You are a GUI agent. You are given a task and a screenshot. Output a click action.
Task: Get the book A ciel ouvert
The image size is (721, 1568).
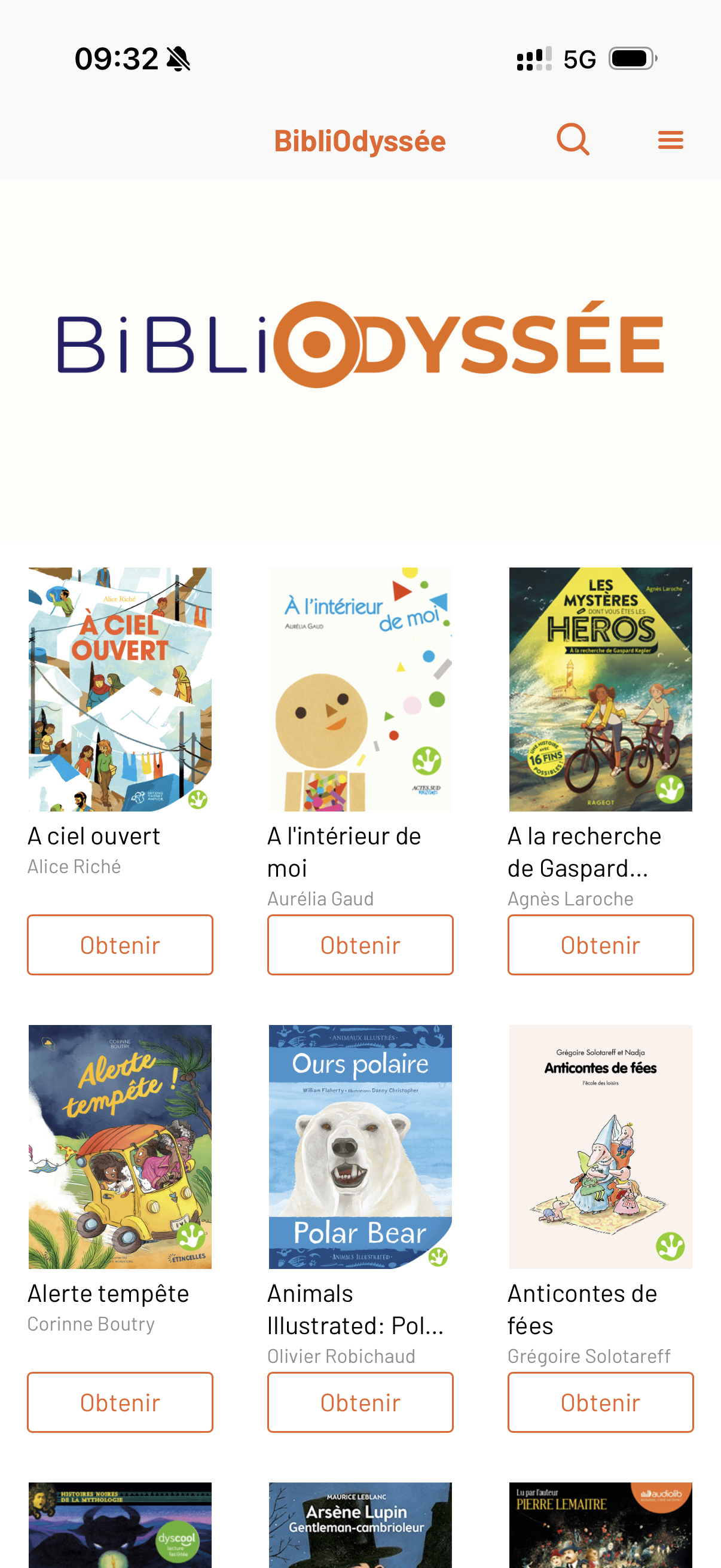pyautogui.click(x=120, y=944)
